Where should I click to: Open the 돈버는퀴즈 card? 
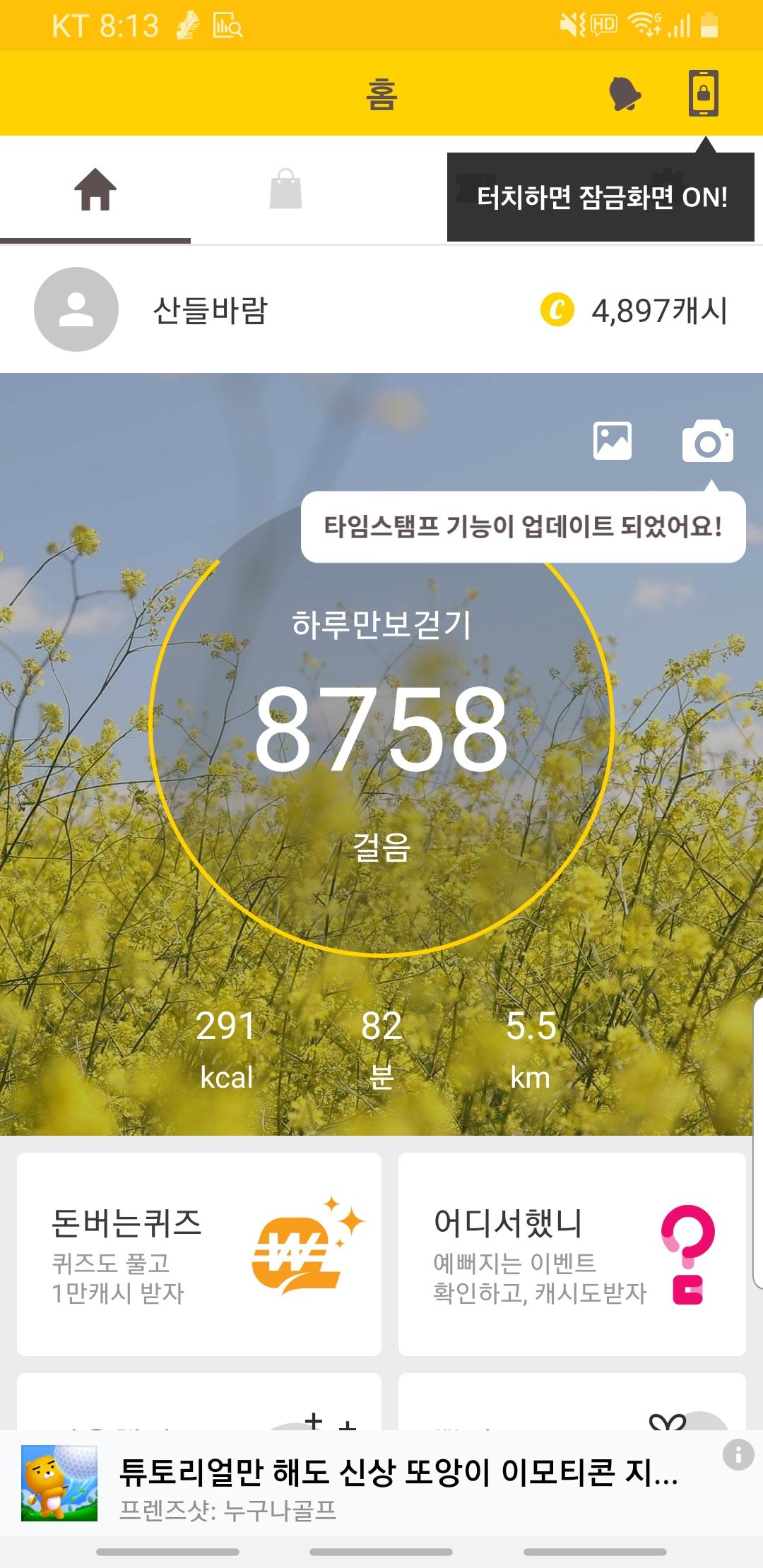[199, 1254]
